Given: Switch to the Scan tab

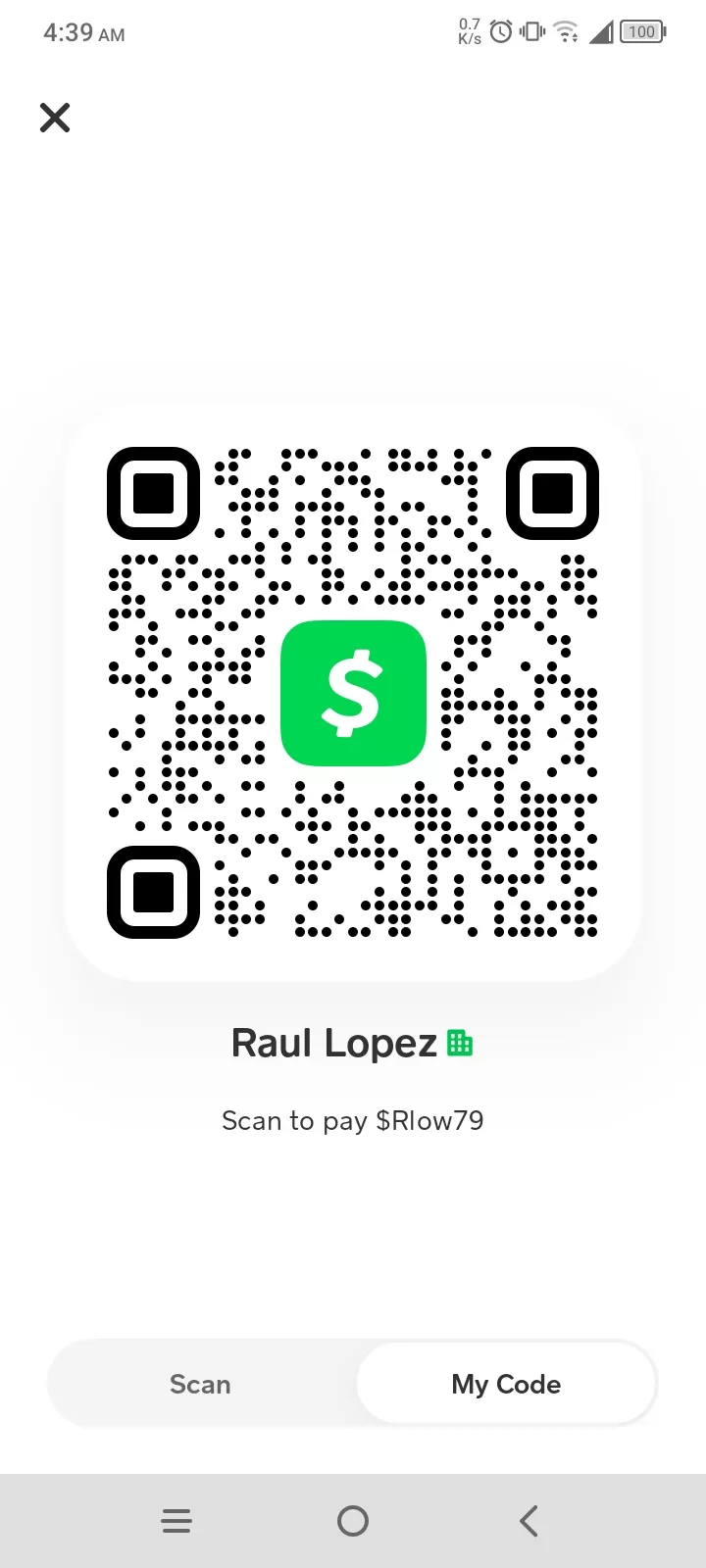Looking at the screenshot, I should click(x=200, y=1384).
